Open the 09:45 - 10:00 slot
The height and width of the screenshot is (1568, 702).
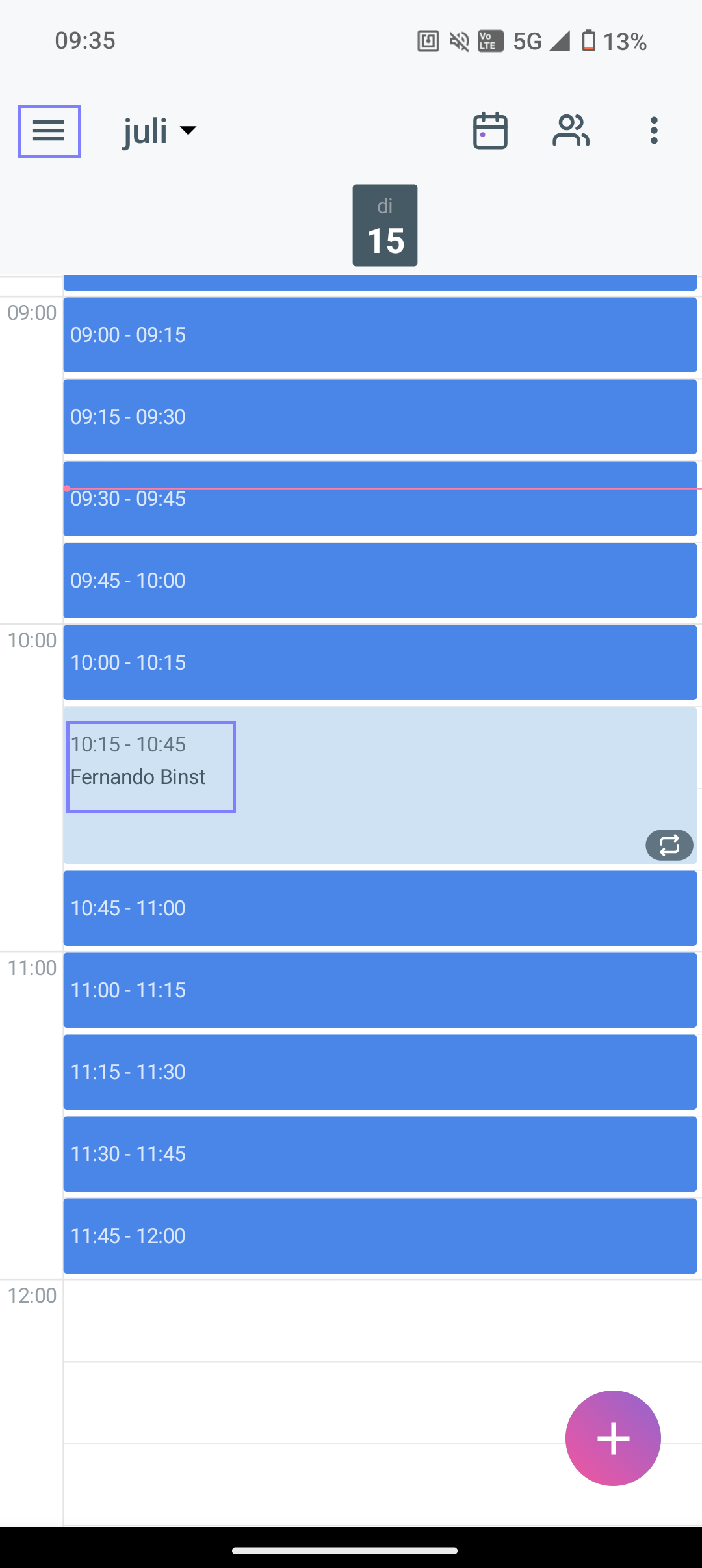click(380, 581)
